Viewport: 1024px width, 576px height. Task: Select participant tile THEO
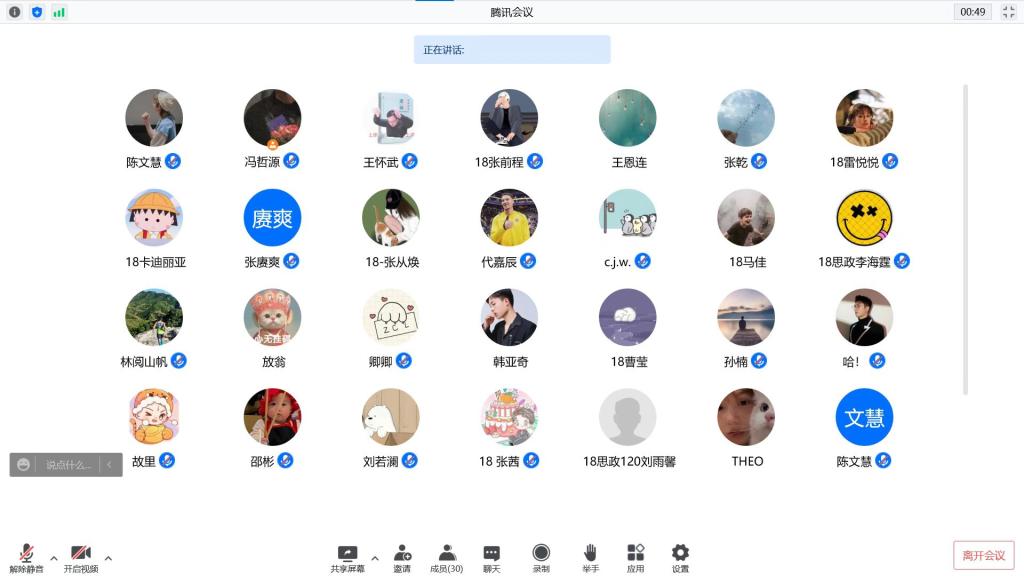point(746,418)
